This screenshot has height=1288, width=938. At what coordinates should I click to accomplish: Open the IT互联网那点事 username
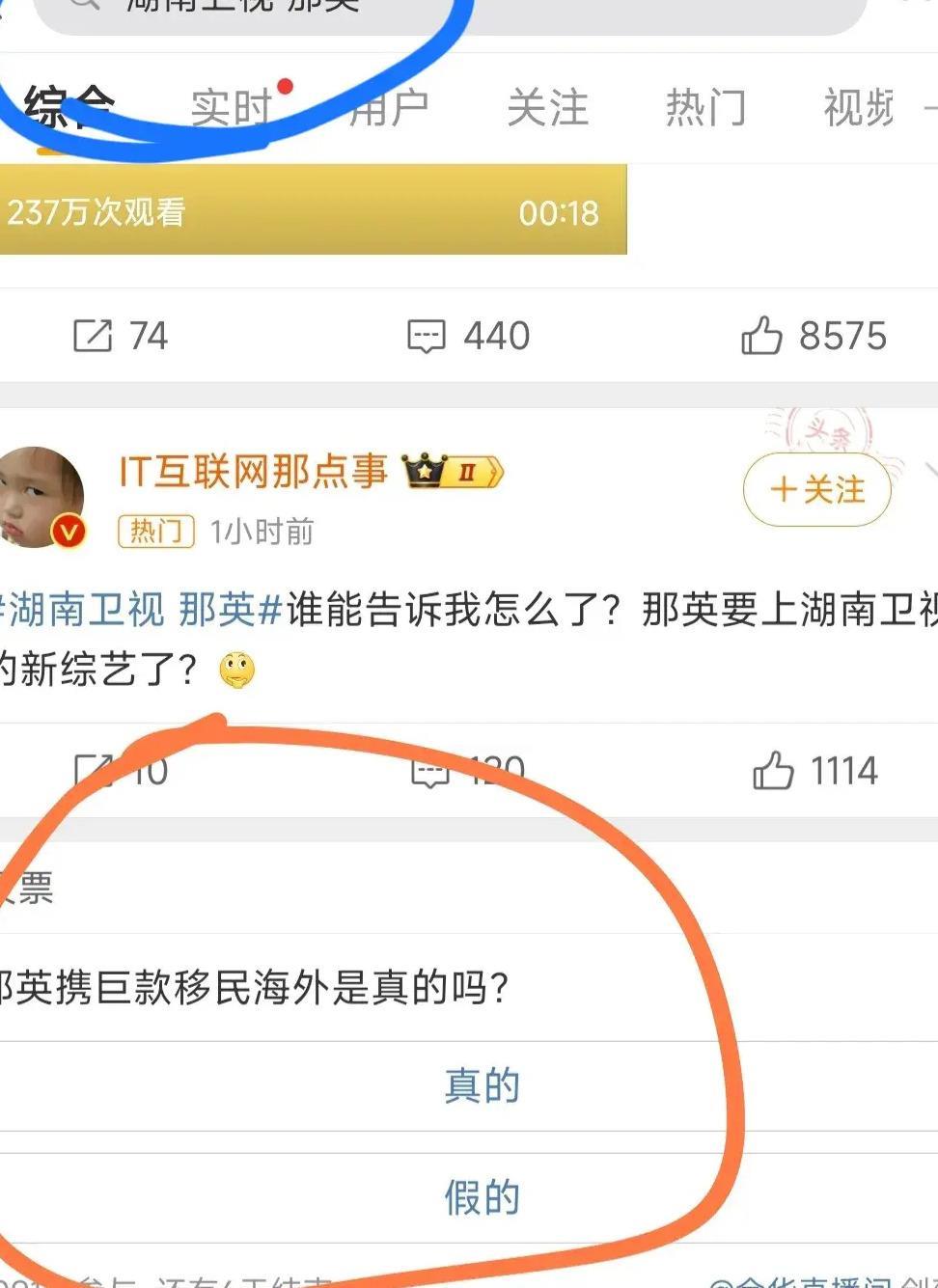click(x=253, y=471)
